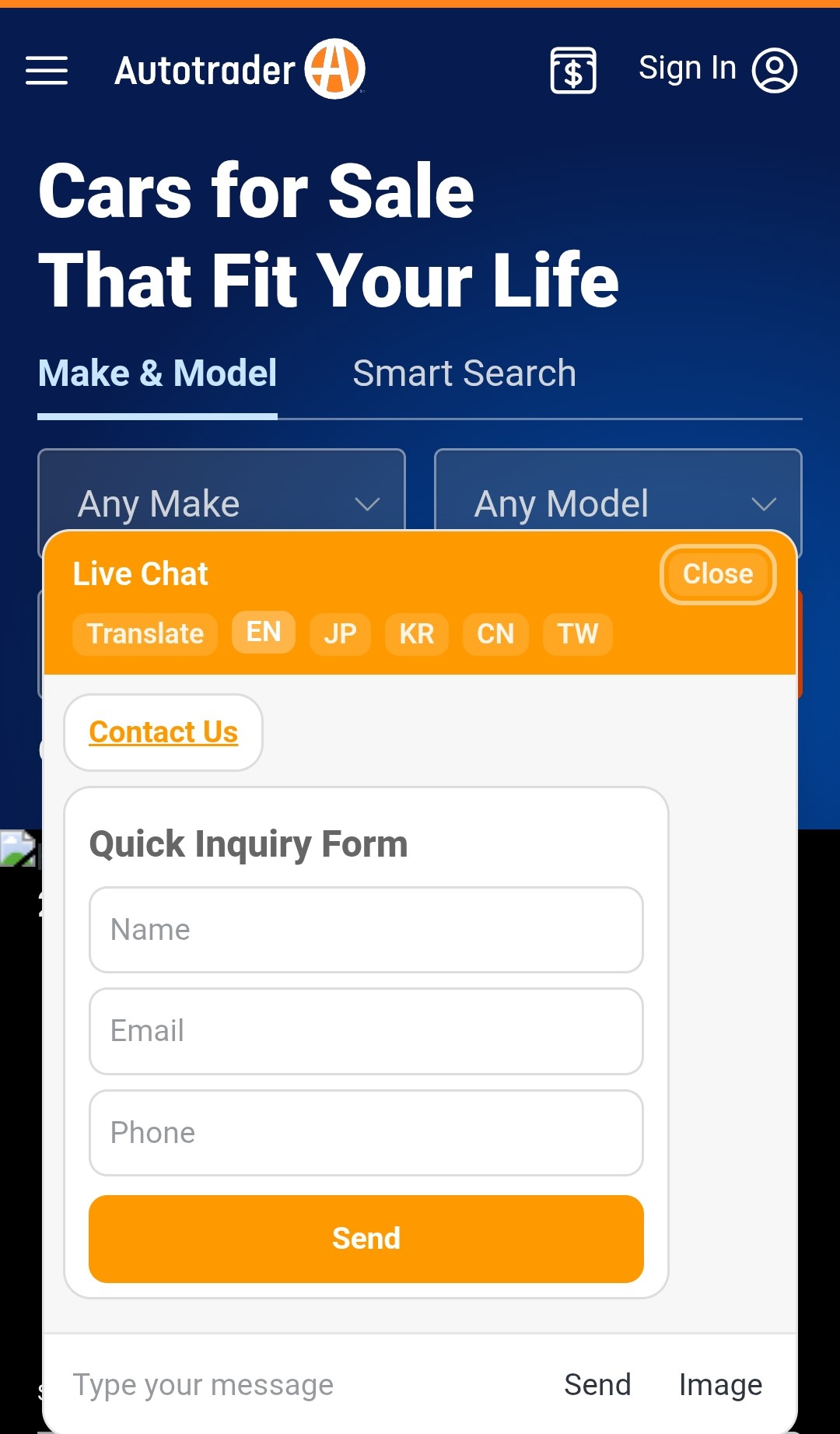Focus the Name field in inquiry form
The image size is (840, 1434).
pos(366,930)
